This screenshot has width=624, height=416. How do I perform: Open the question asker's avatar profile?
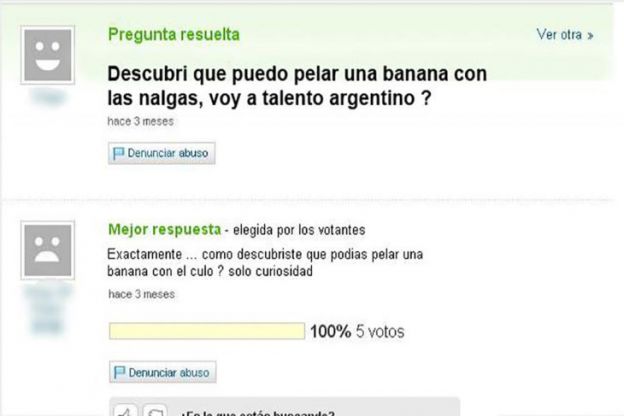click(48, 53)
